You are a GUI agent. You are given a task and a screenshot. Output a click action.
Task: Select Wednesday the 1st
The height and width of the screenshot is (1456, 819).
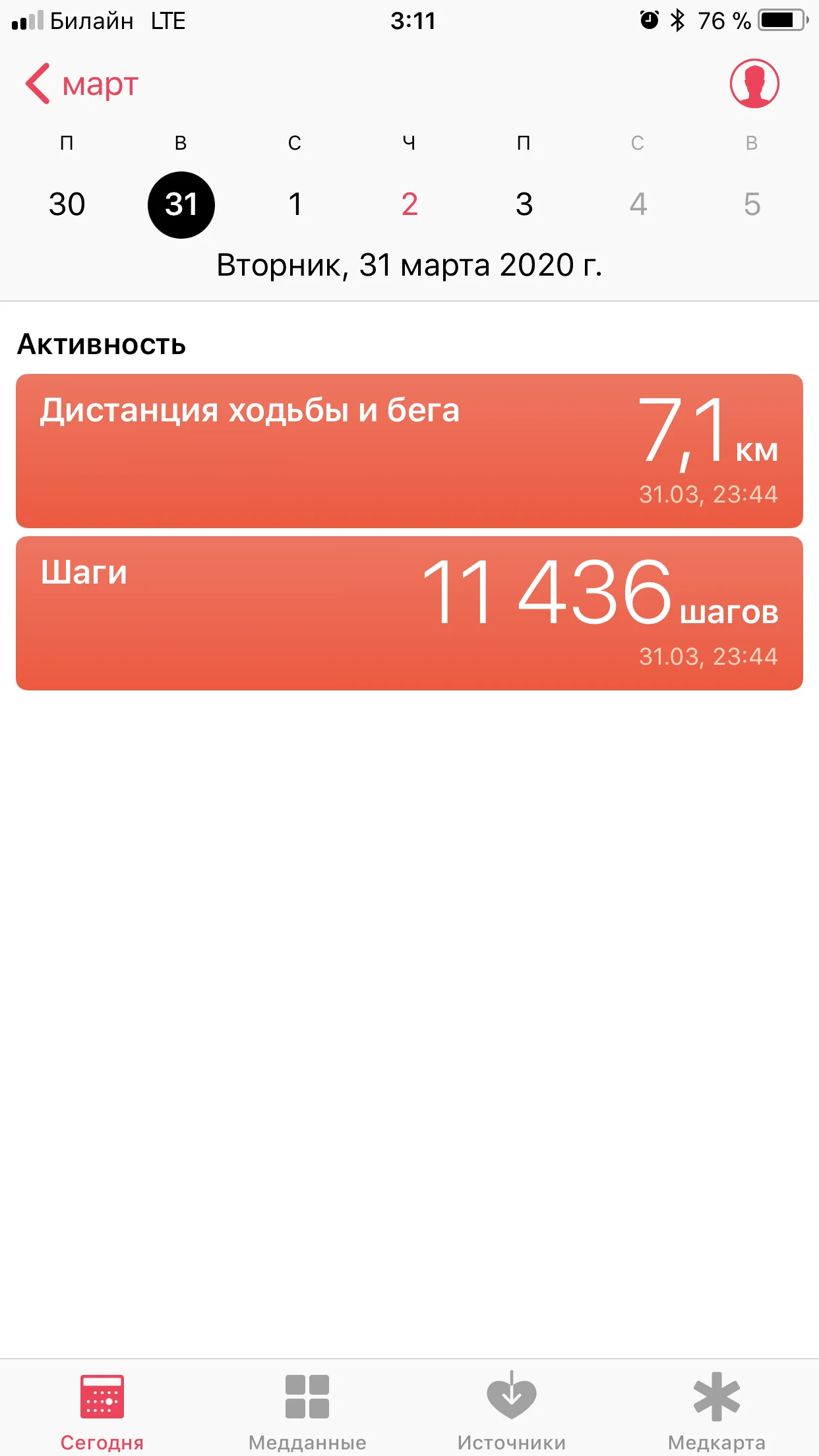point(295,204)
